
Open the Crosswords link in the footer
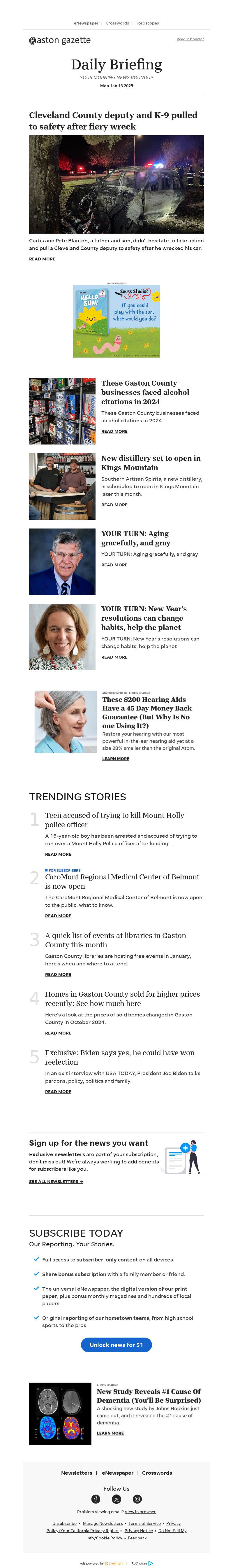[x=157, y=1472]
